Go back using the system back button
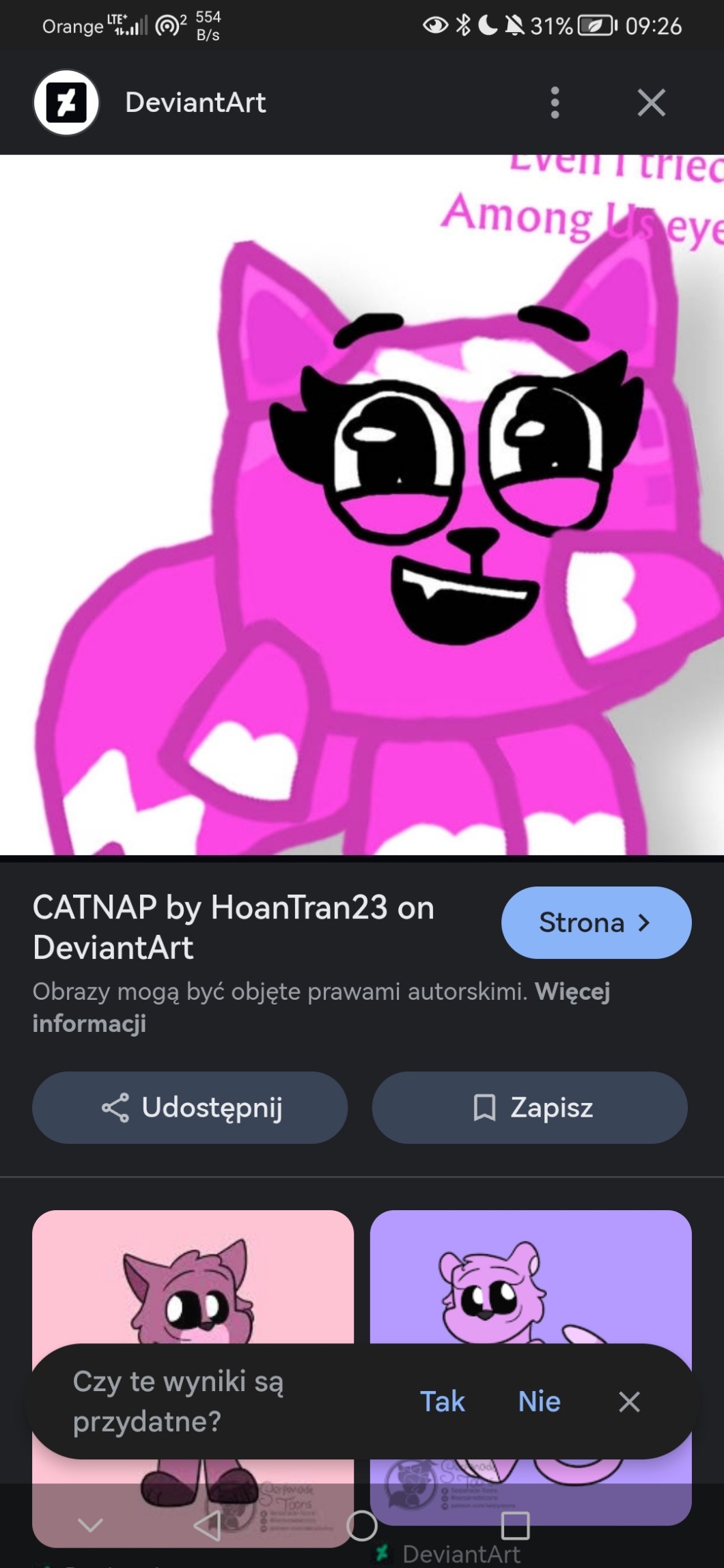 click(x=207, y=1525)
